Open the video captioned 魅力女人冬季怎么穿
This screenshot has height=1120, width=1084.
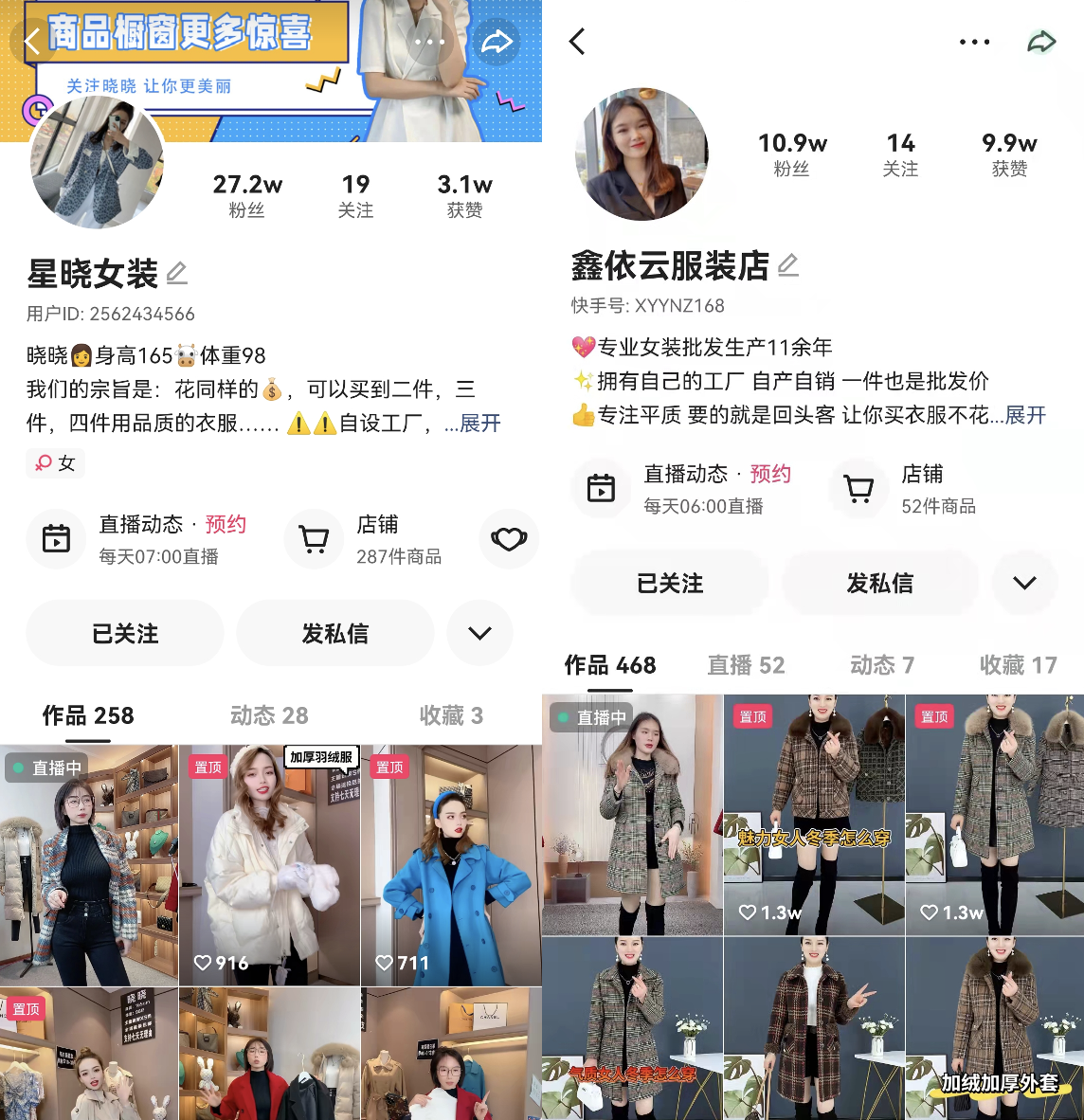814,815
